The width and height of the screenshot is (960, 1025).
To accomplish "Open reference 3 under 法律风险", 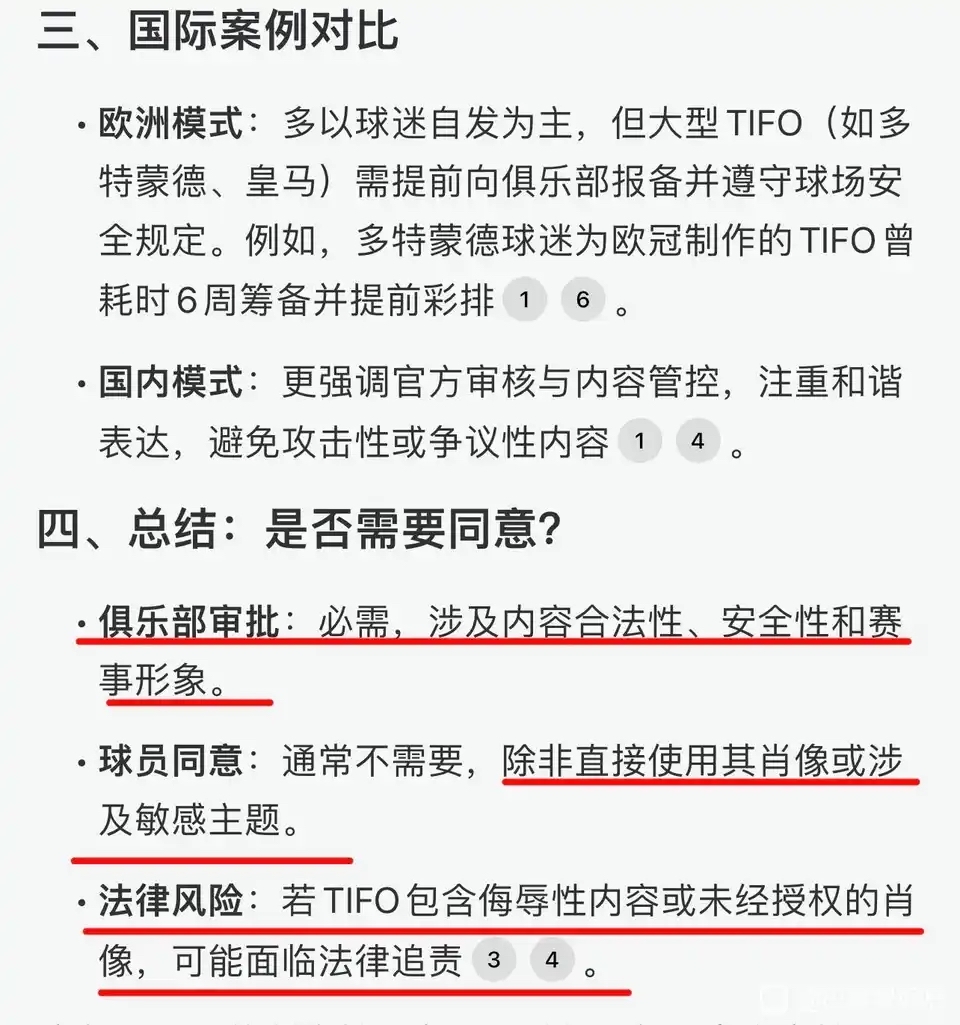I will click(493, 961).
